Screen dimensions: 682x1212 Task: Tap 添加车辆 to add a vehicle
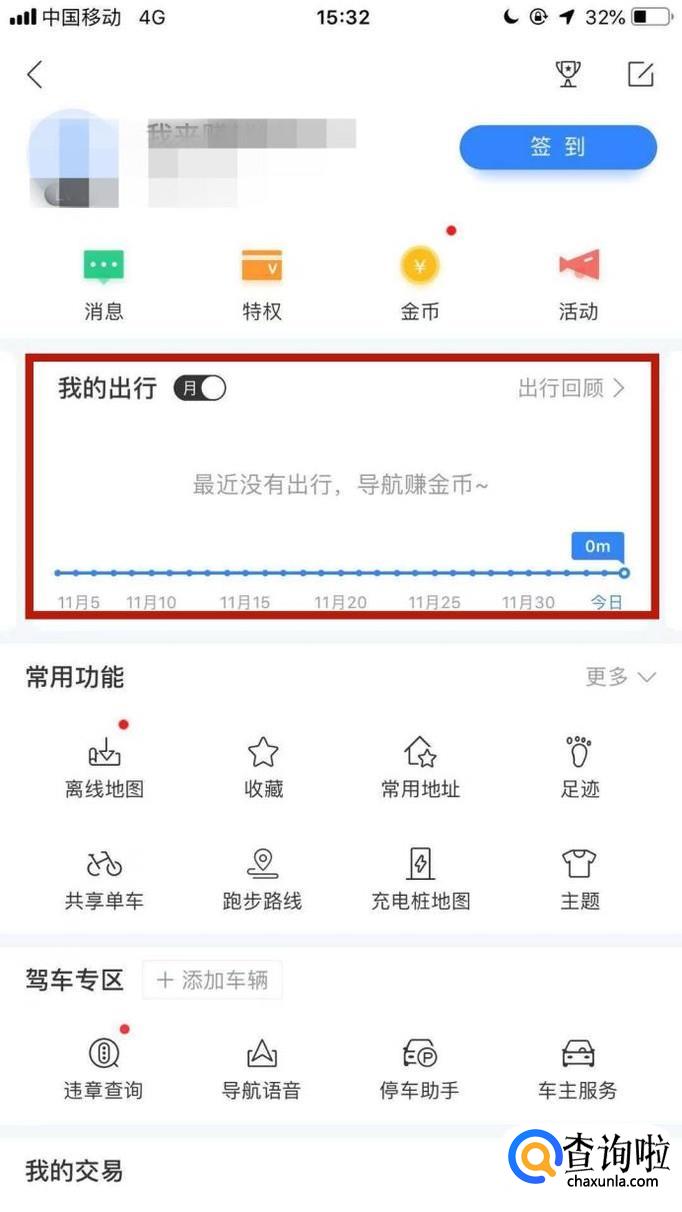tap(212, 980)
